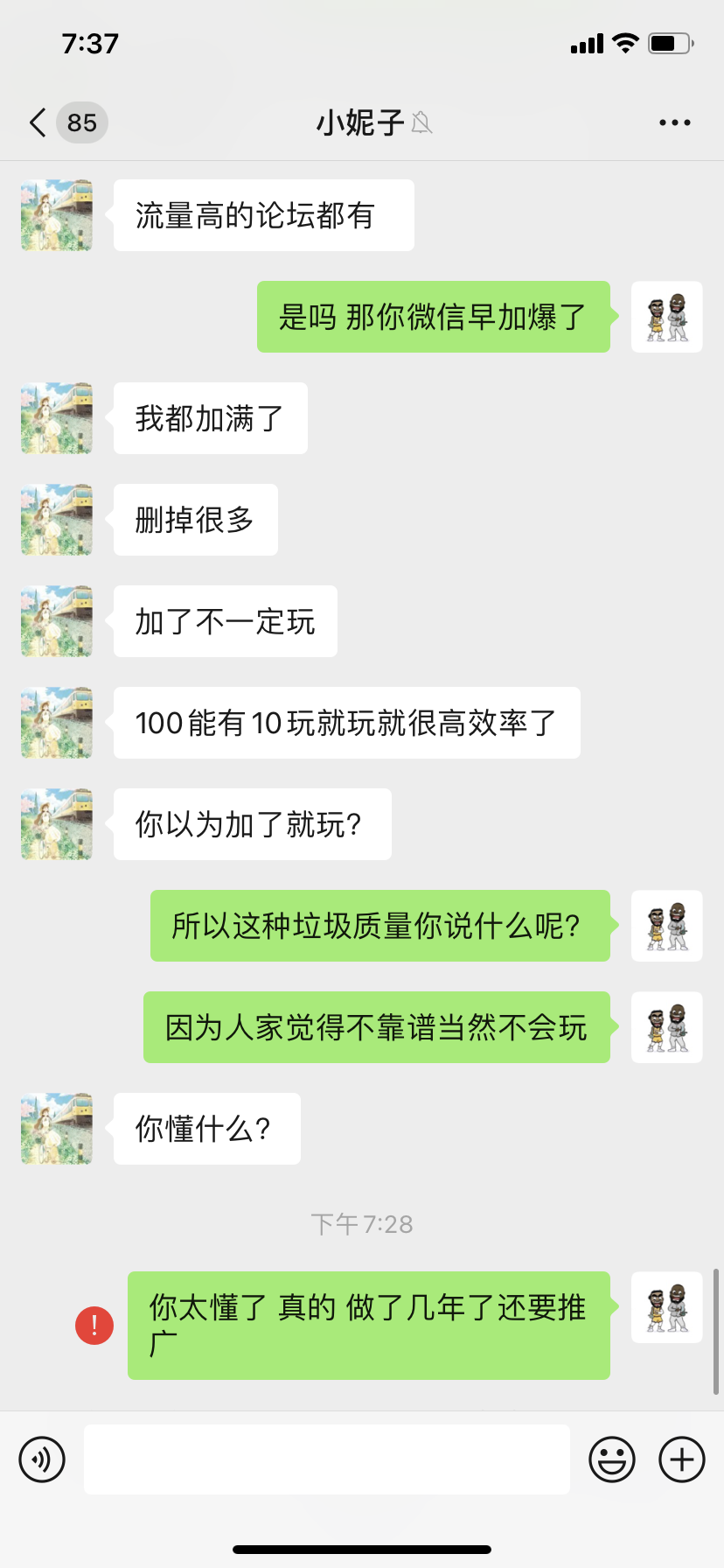The width and height of the screenshot is (724, 1568).
Task: Go back to the chat list
Action: [38, 122]
